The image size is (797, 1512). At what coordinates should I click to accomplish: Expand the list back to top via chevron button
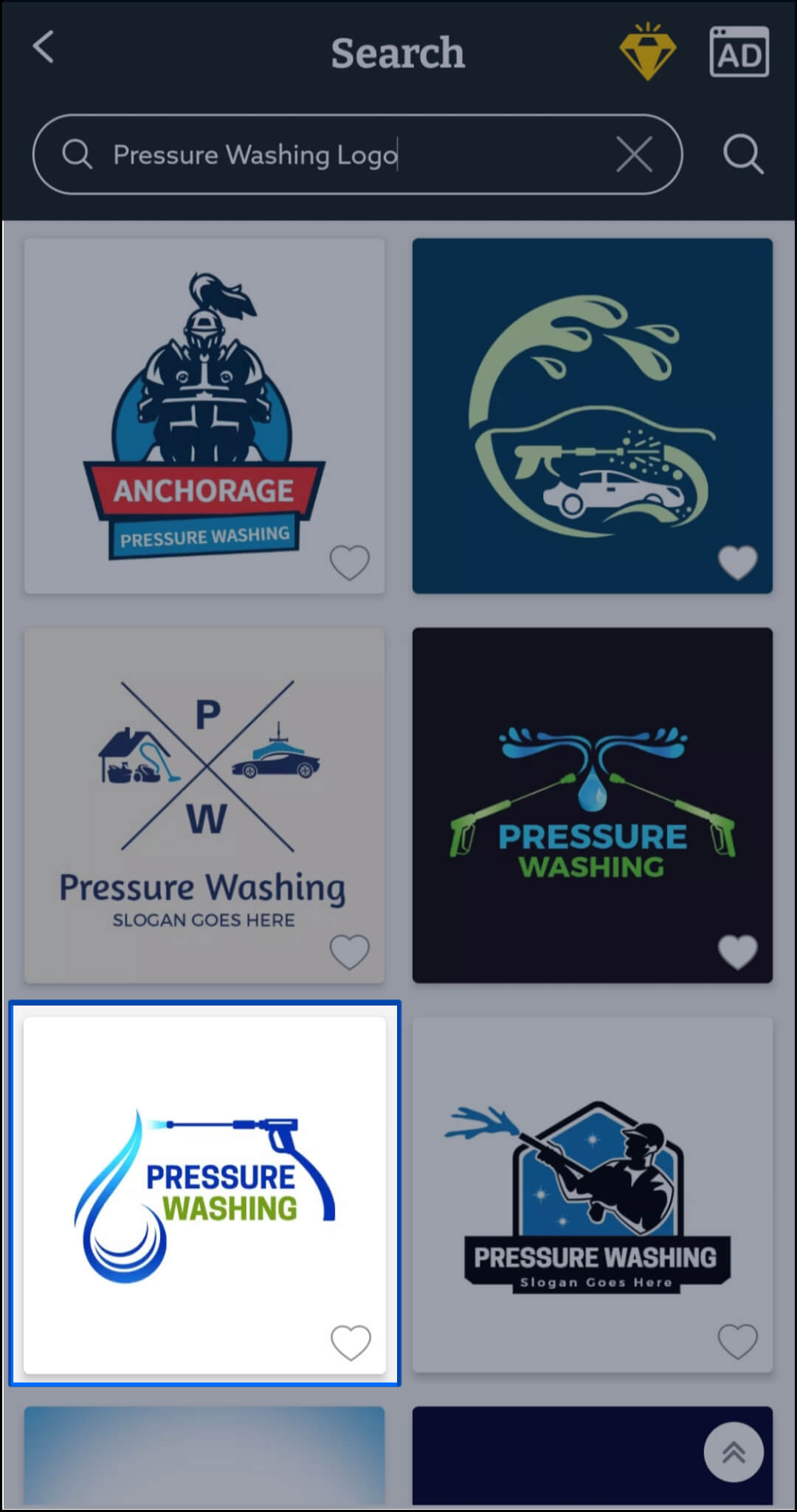(734, 1451)
